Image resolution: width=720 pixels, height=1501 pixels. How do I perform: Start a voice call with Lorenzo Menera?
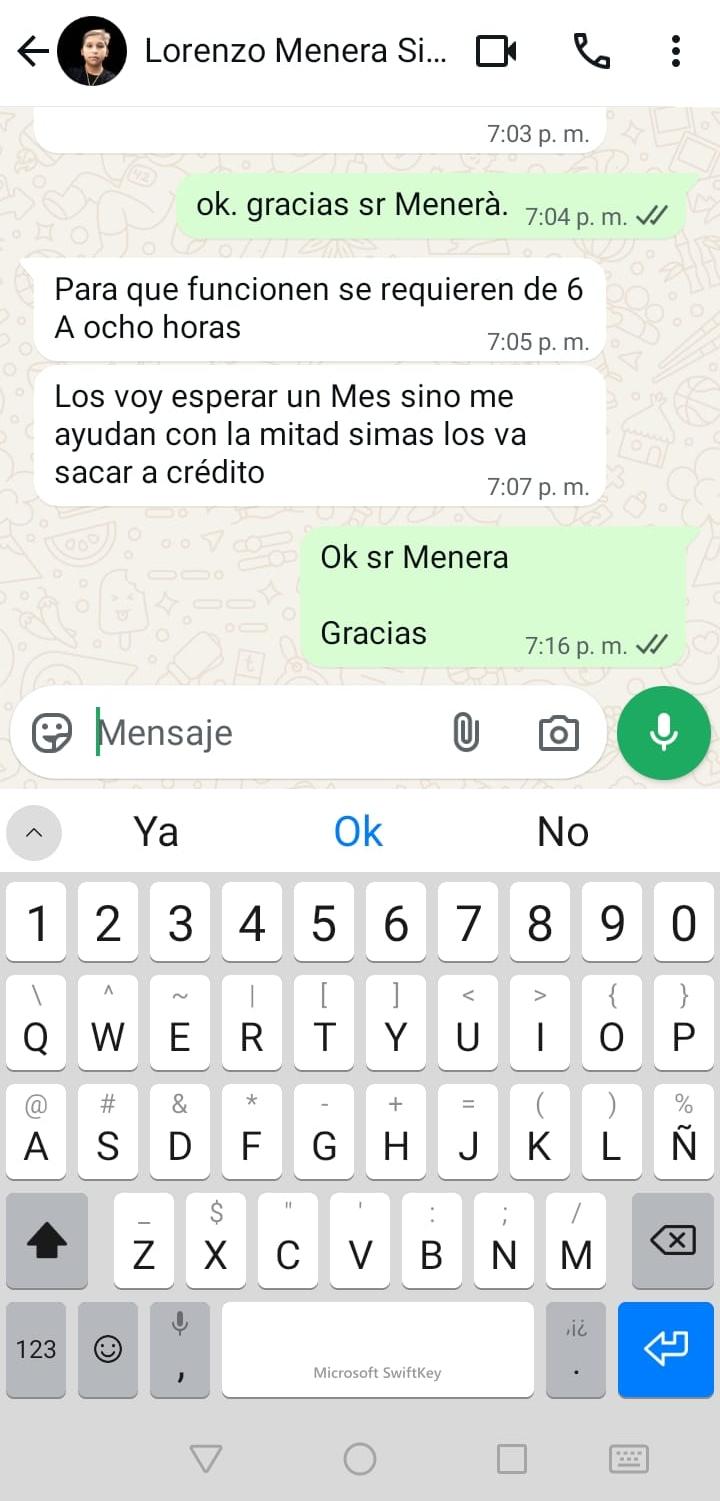coord(591,51)
